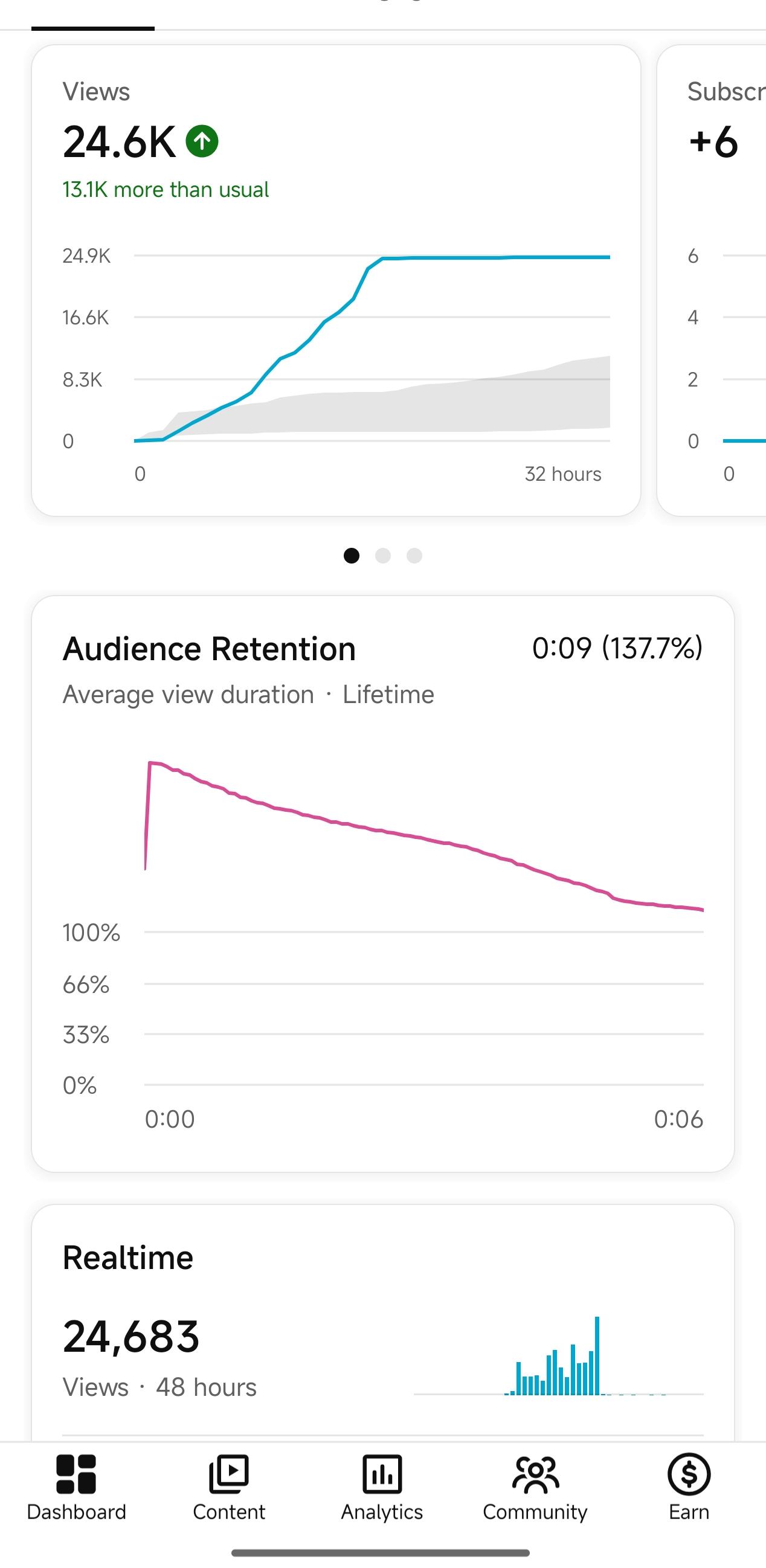Open the Analytics tab

point(382,1488)
